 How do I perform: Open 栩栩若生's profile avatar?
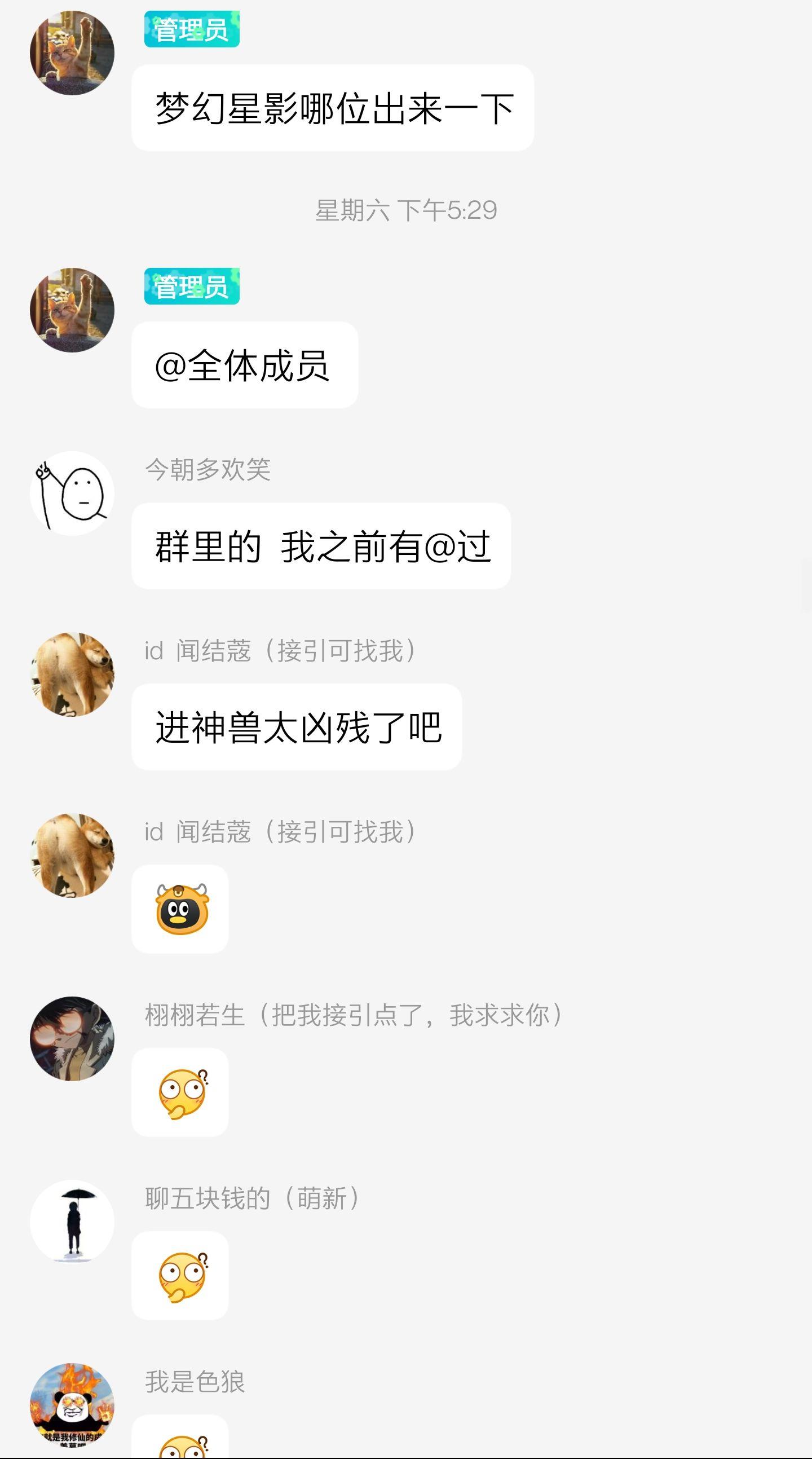click(x=72, y=1039)
